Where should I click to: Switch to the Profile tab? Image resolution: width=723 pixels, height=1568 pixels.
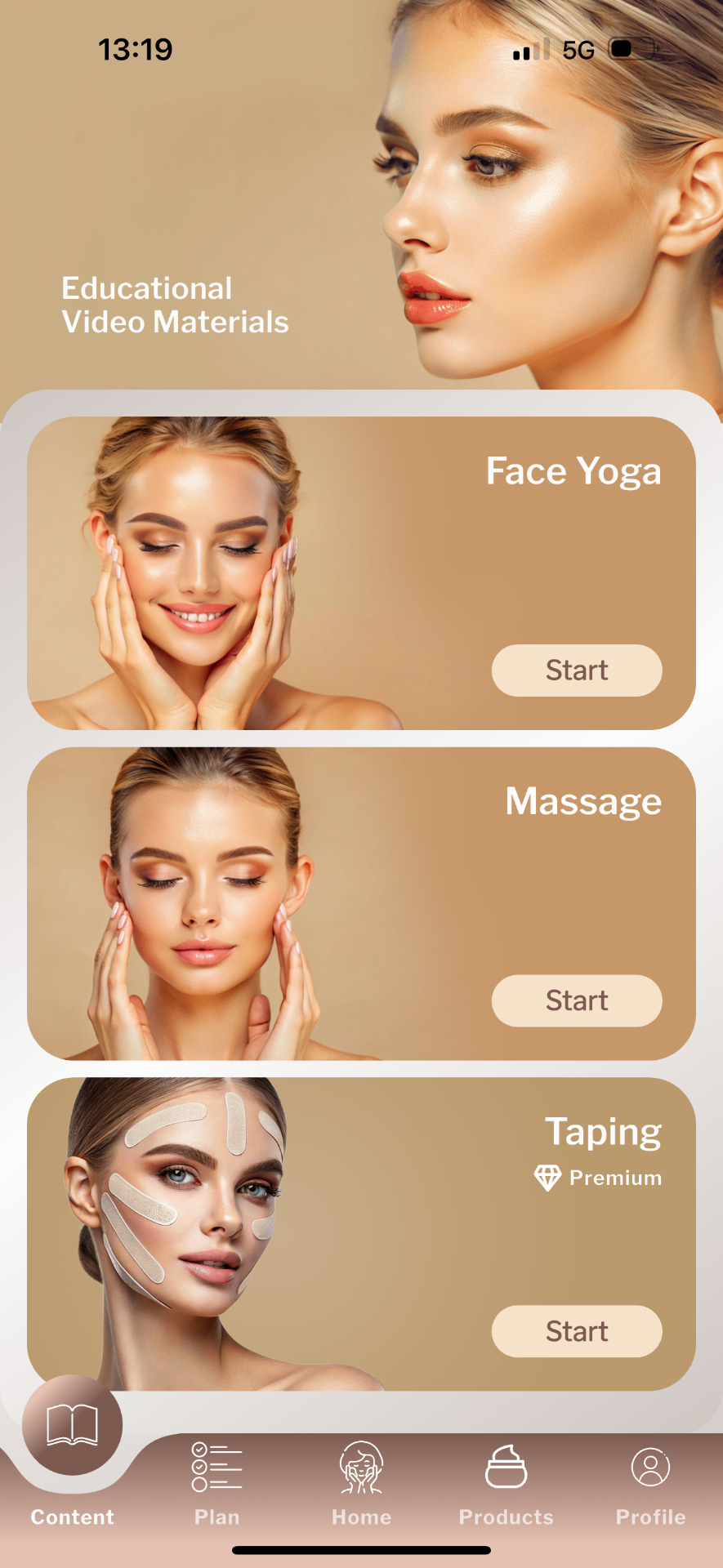650,1482
